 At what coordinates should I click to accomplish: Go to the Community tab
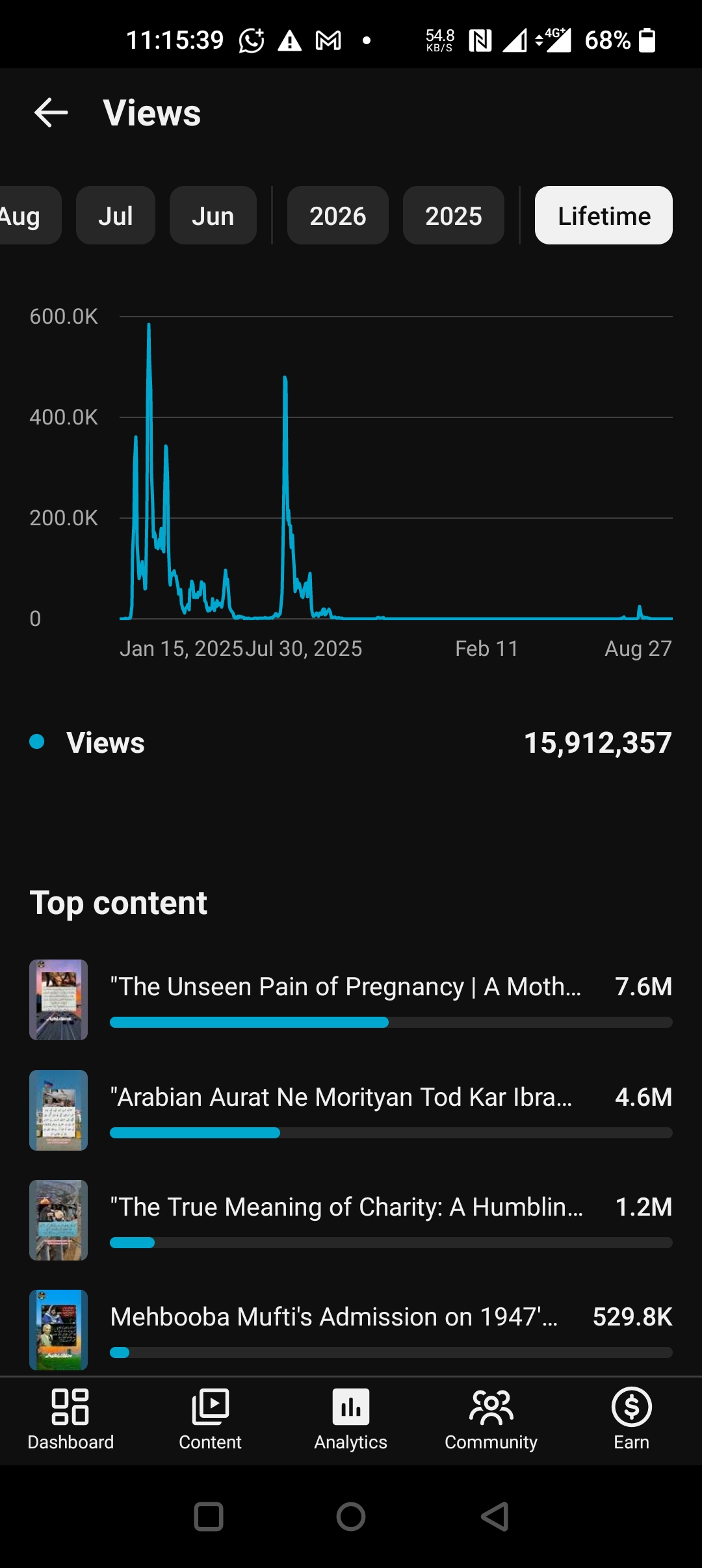[x=491, y=1420]
